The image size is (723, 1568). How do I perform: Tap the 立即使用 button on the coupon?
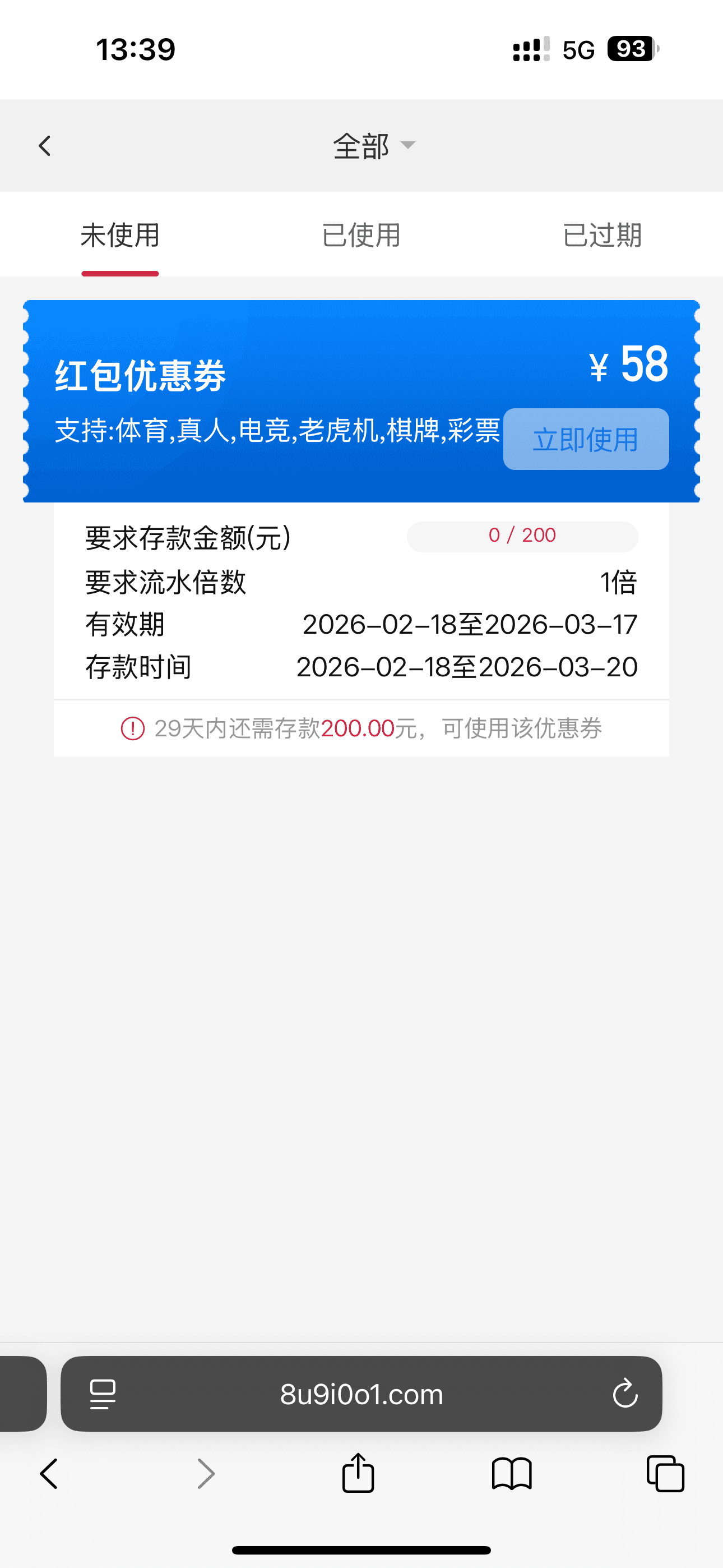click(x=586, y=440)
